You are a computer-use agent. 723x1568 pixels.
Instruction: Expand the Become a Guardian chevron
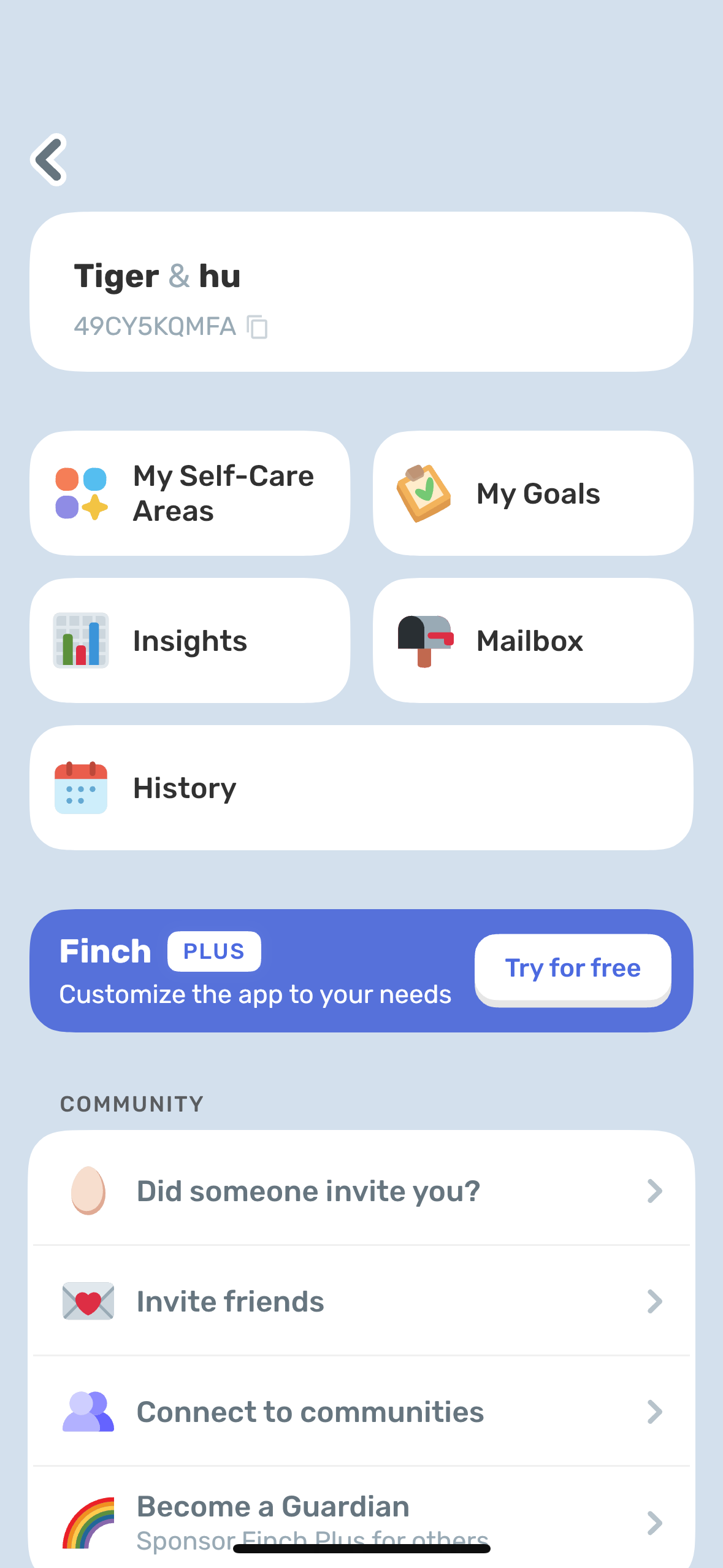pyautogui.click(x=655, y=1521)
